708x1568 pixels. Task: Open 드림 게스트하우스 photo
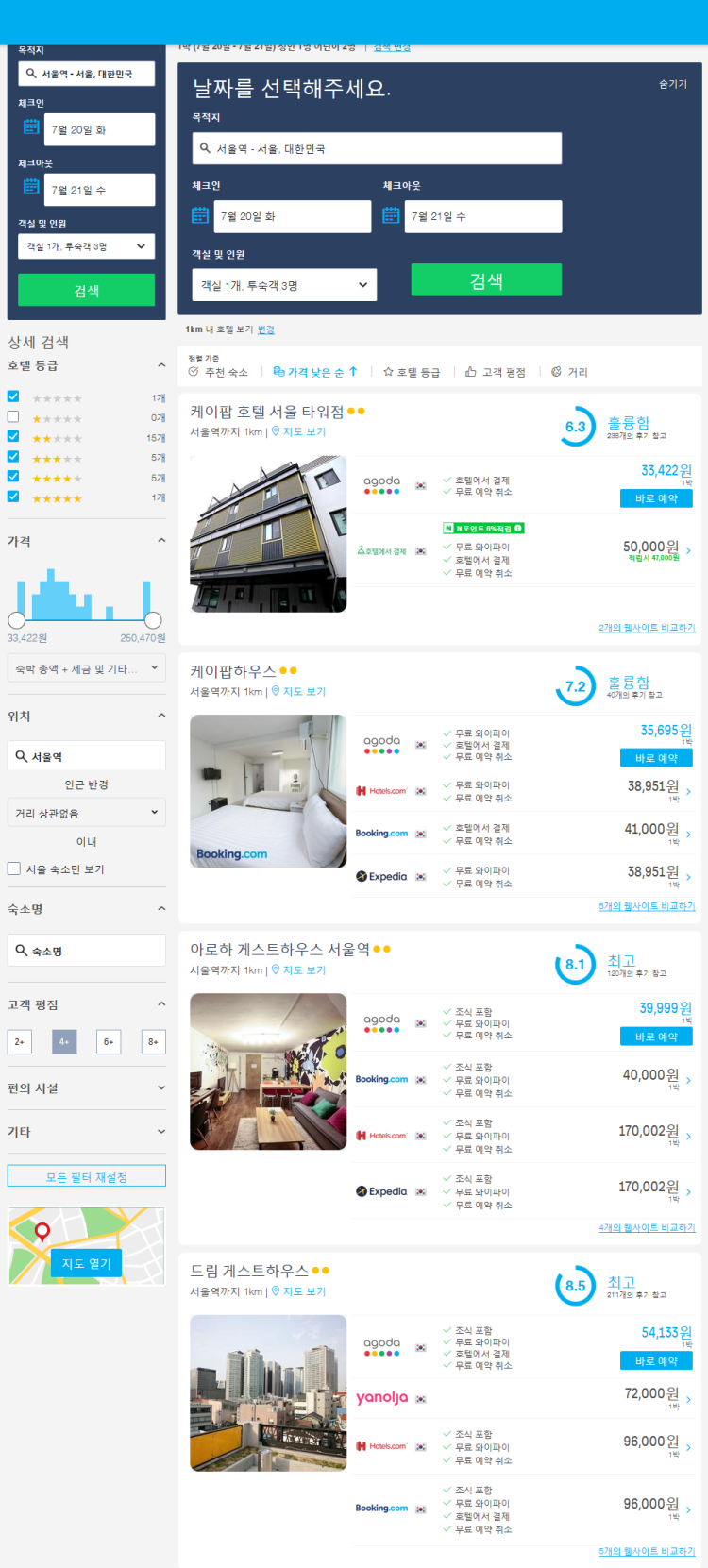pyautogui.click(x=268, y=1392)
